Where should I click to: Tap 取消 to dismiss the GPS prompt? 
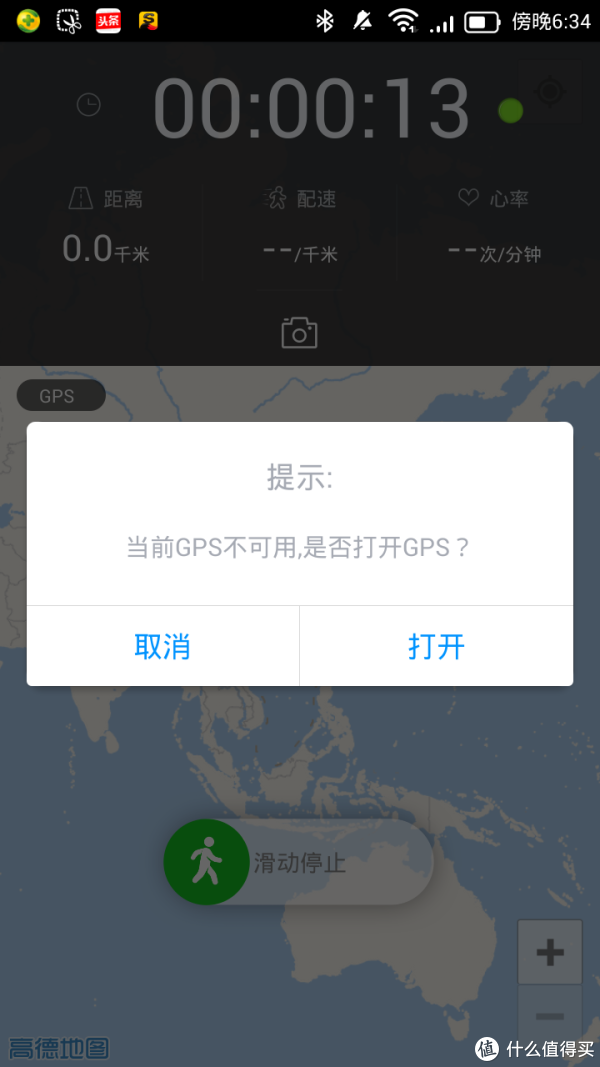tap(163, 646)
